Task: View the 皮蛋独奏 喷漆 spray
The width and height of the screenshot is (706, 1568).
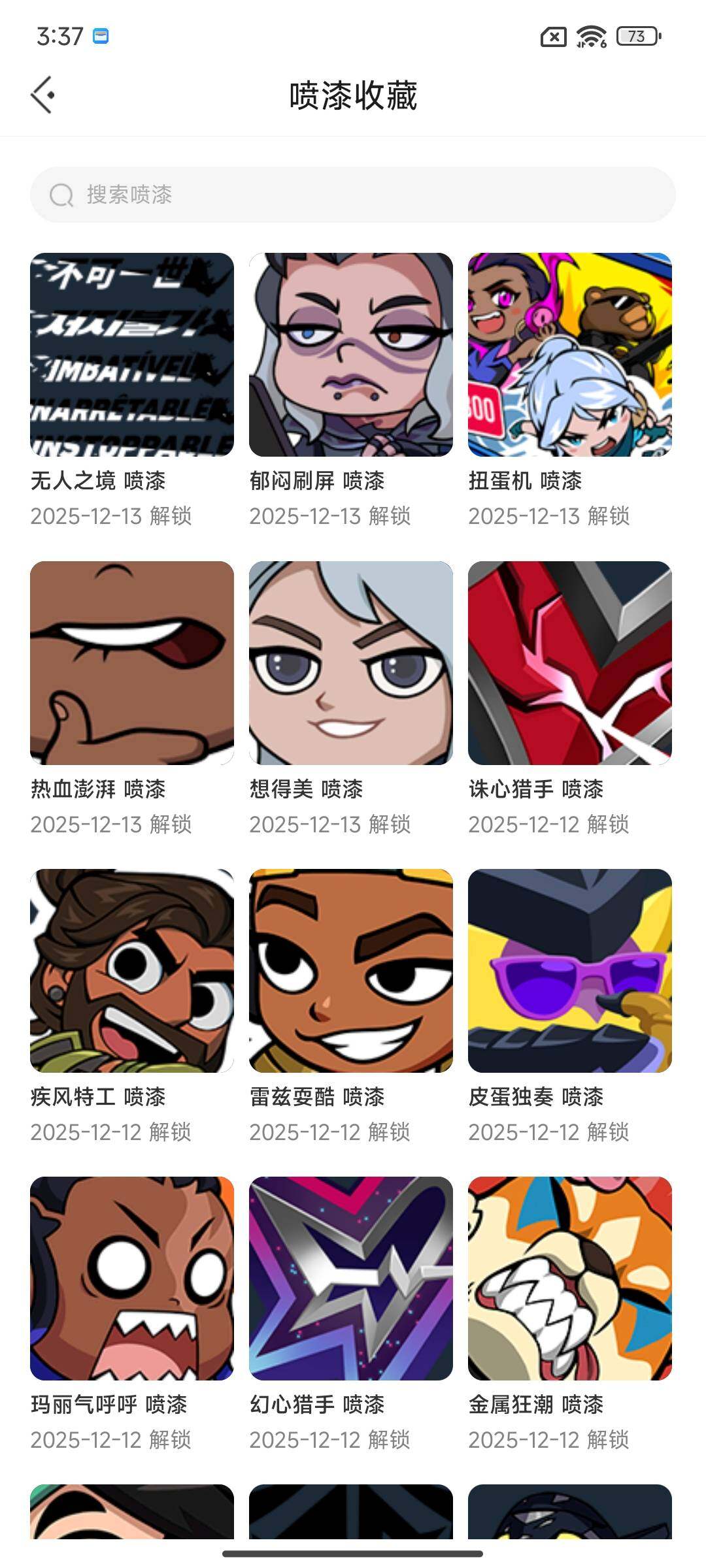Action: pyautogui.click(x=570, y=971)
